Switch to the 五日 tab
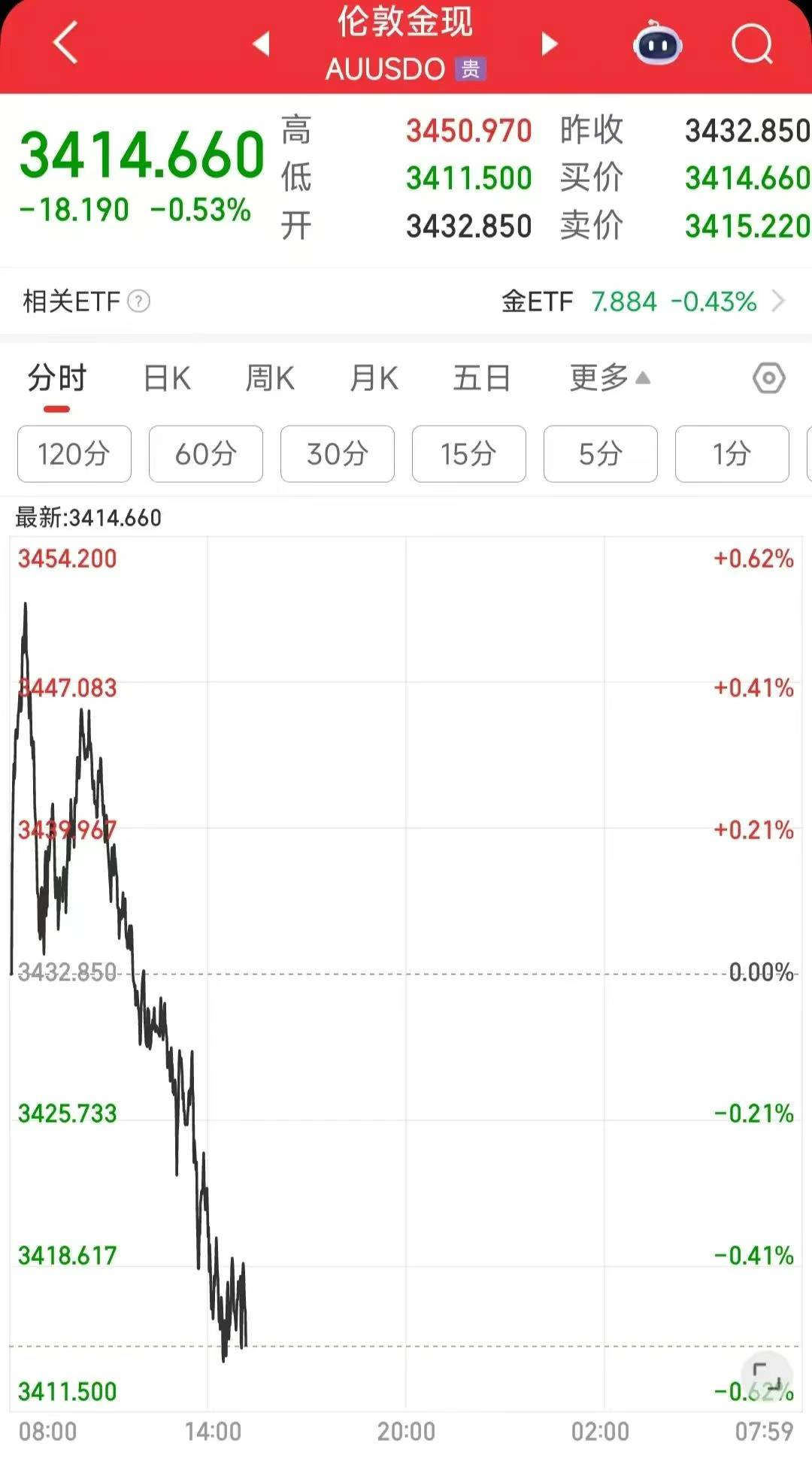The image size is (812, 1467). click(x=481, y=378)
